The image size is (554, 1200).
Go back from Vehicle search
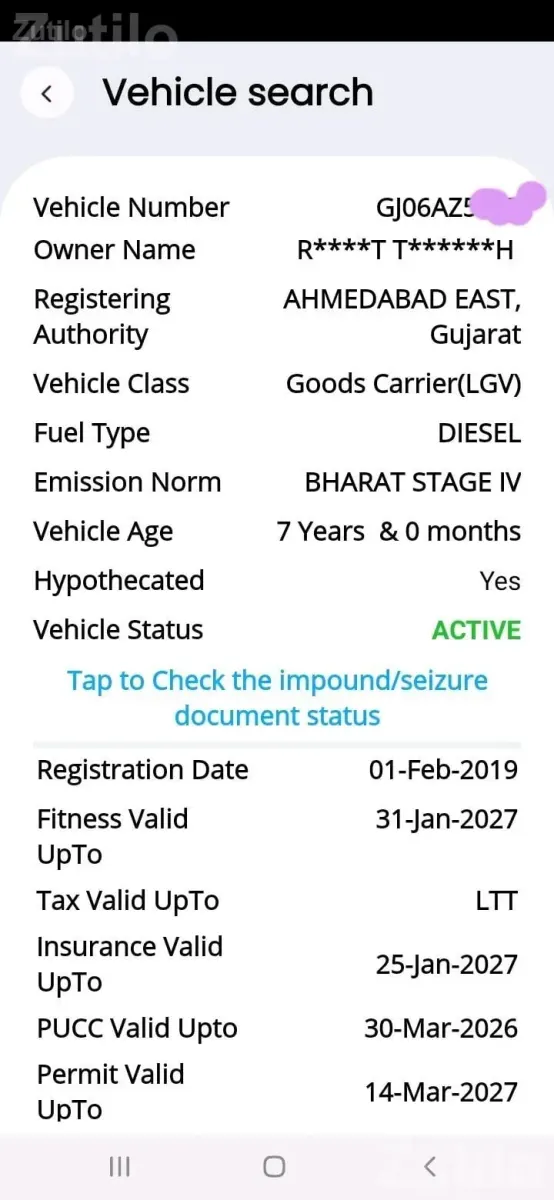click(x=46, y=93)
